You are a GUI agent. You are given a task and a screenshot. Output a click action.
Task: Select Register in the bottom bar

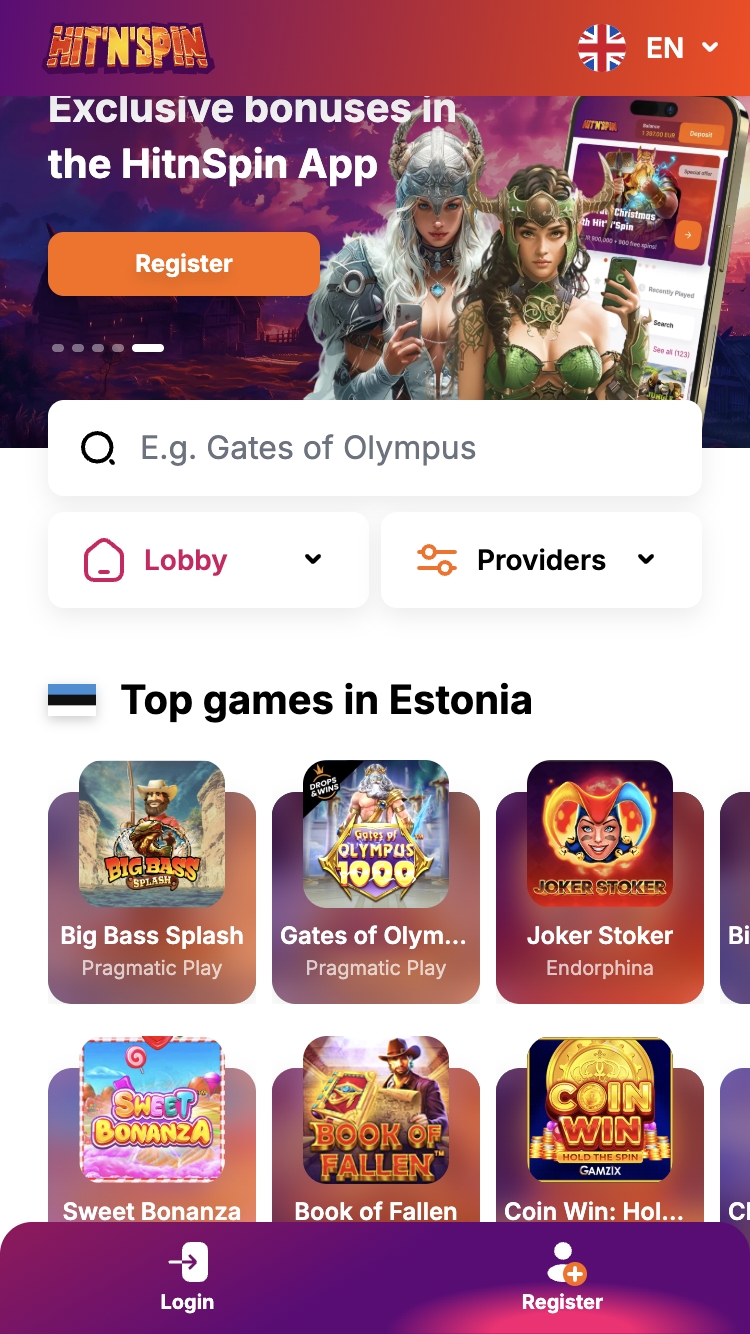(563, 1278)
